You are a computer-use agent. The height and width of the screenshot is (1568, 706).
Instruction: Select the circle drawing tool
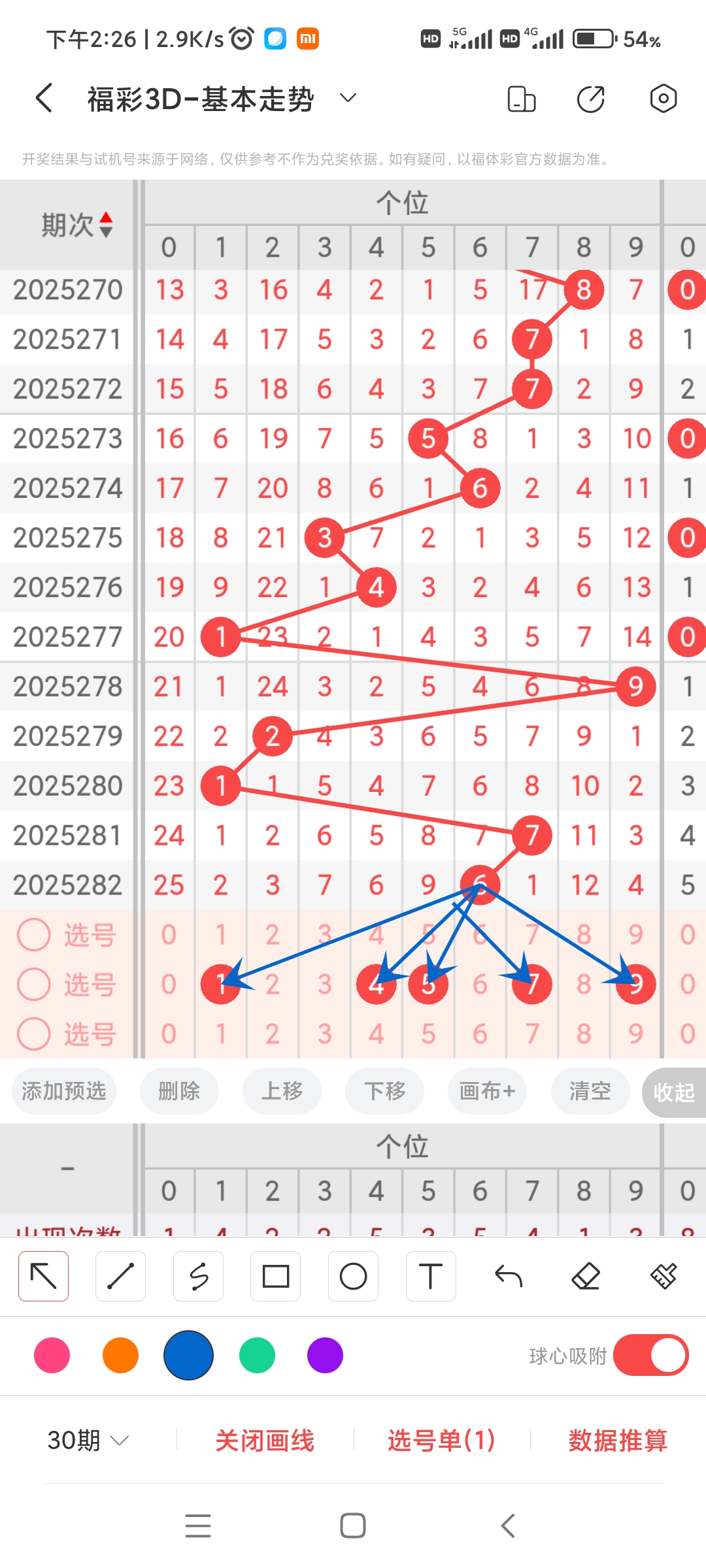(x=353, y=1276)
